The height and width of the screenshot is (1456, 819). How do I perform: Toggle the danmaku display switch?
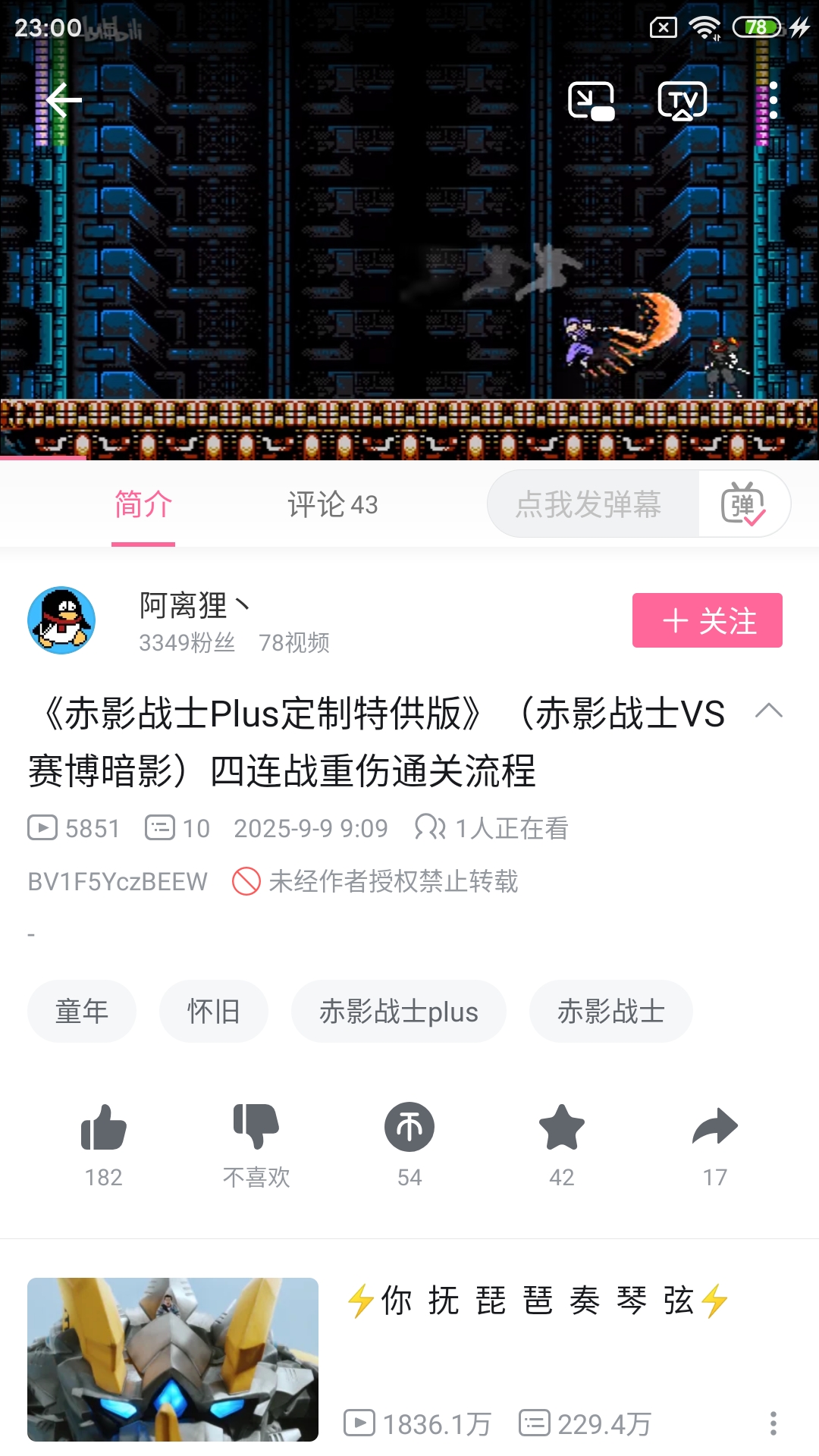click(x=743, y=504)
